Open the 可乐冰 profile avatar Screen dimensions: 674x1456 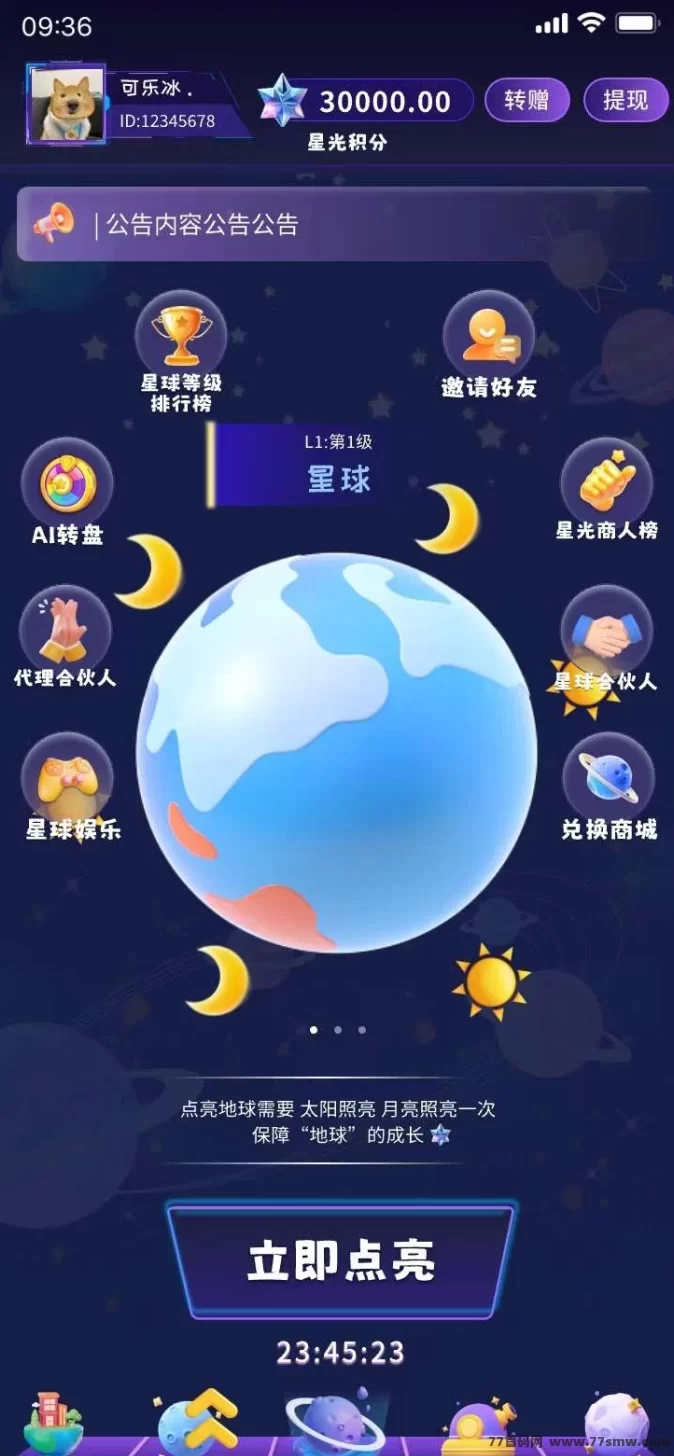(x=66, y=104)
